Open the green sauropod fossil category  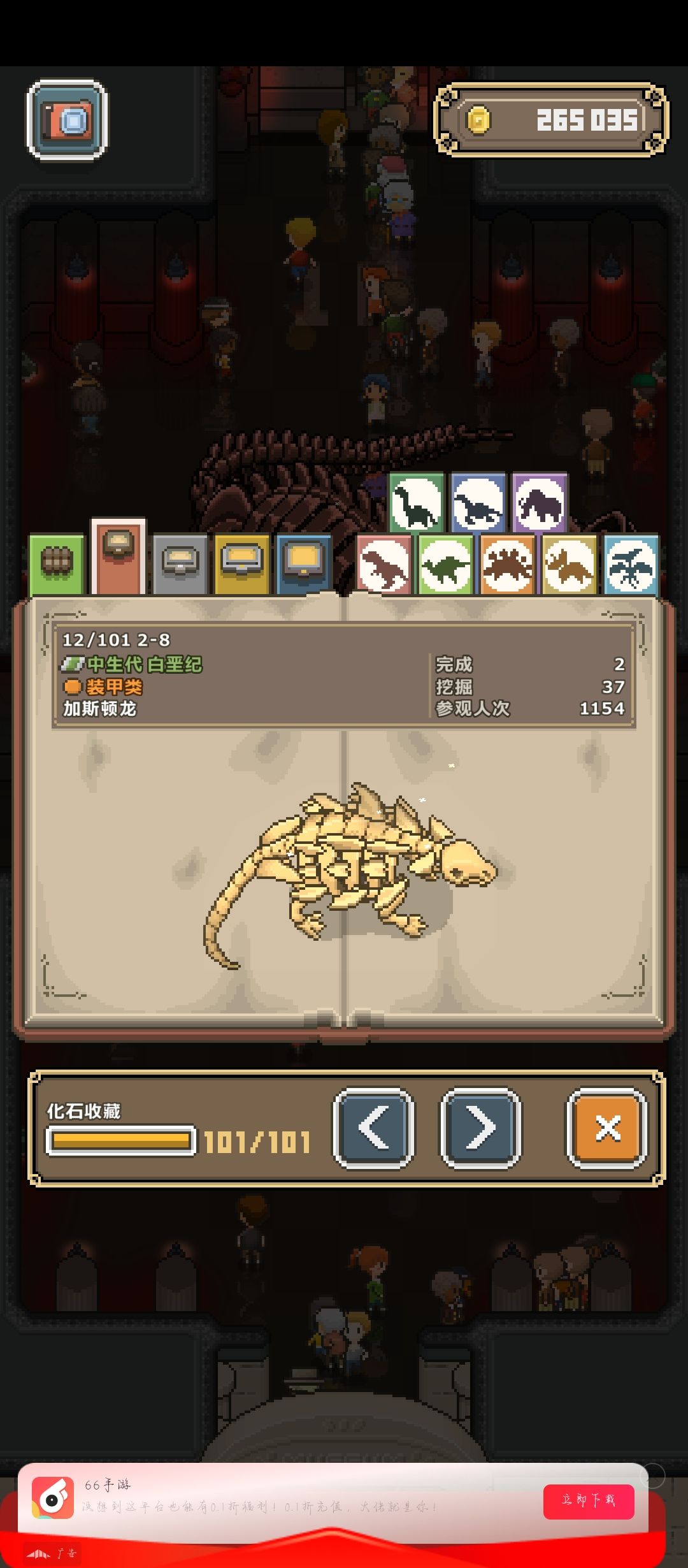click(x=417, y=503)
